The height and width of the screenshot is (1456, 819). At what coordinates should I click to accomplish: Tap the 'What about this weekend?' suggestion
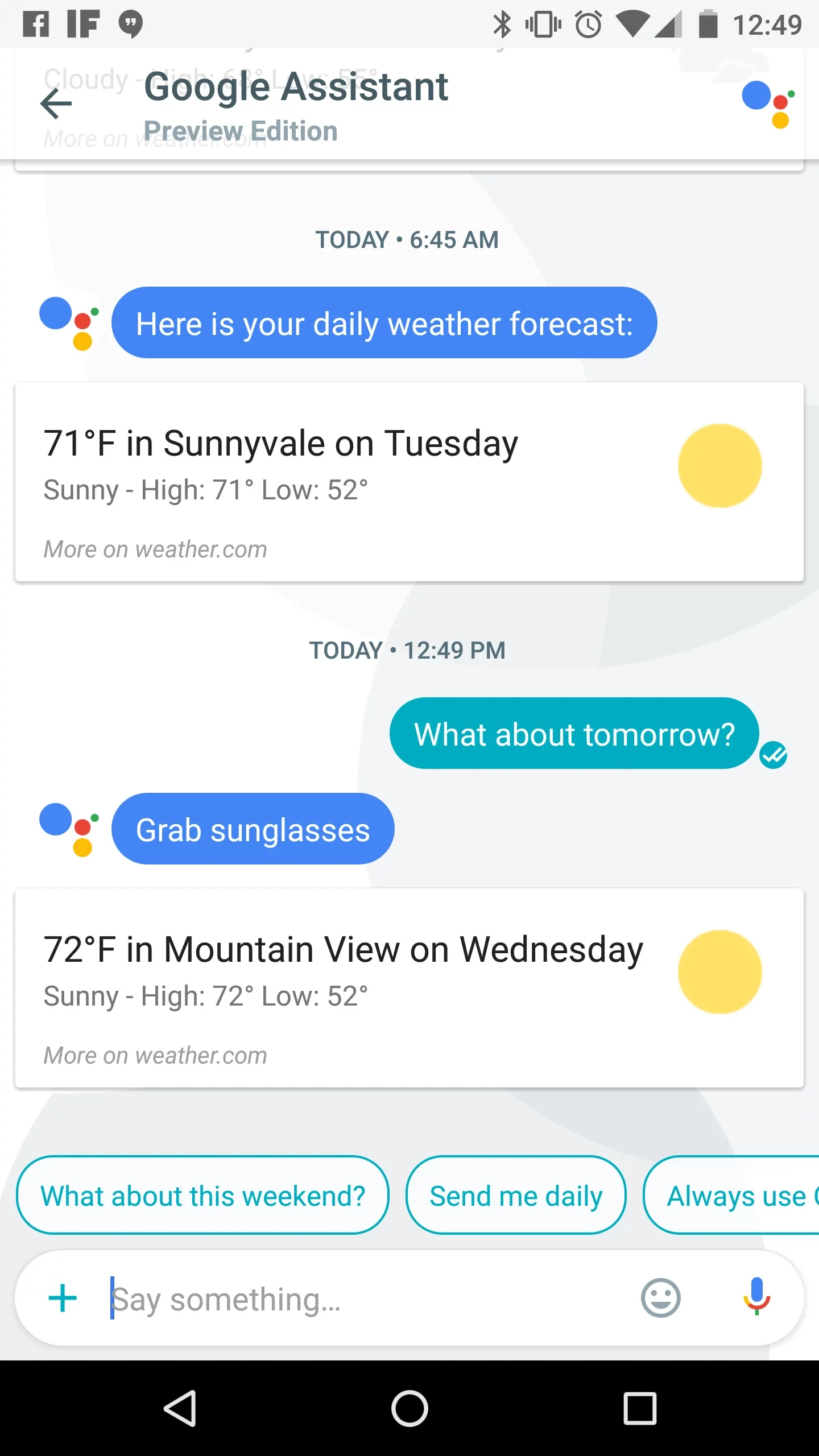pyautogui.click(x=202, y=1196)
